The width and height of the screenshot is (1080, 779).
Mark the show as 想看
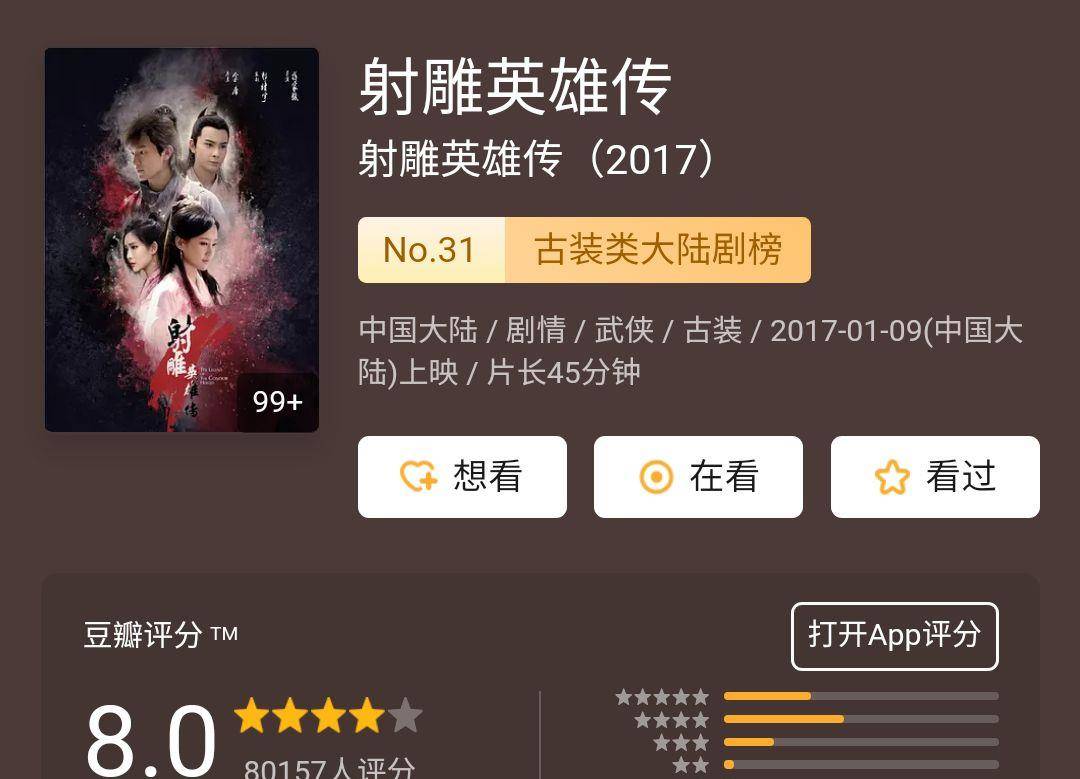[462, 477]
